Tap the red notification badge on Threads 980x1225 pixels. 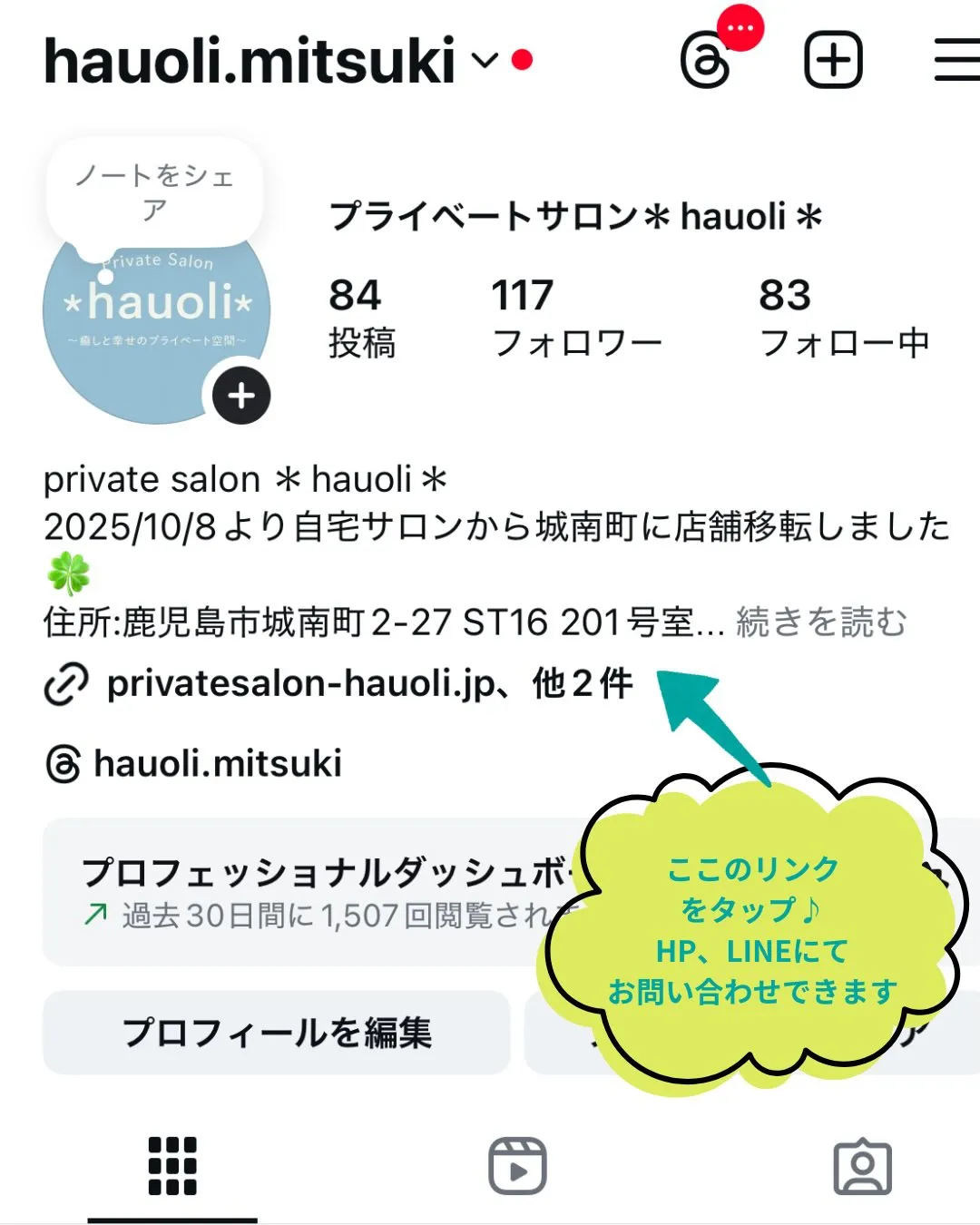(x=739, y=27)
